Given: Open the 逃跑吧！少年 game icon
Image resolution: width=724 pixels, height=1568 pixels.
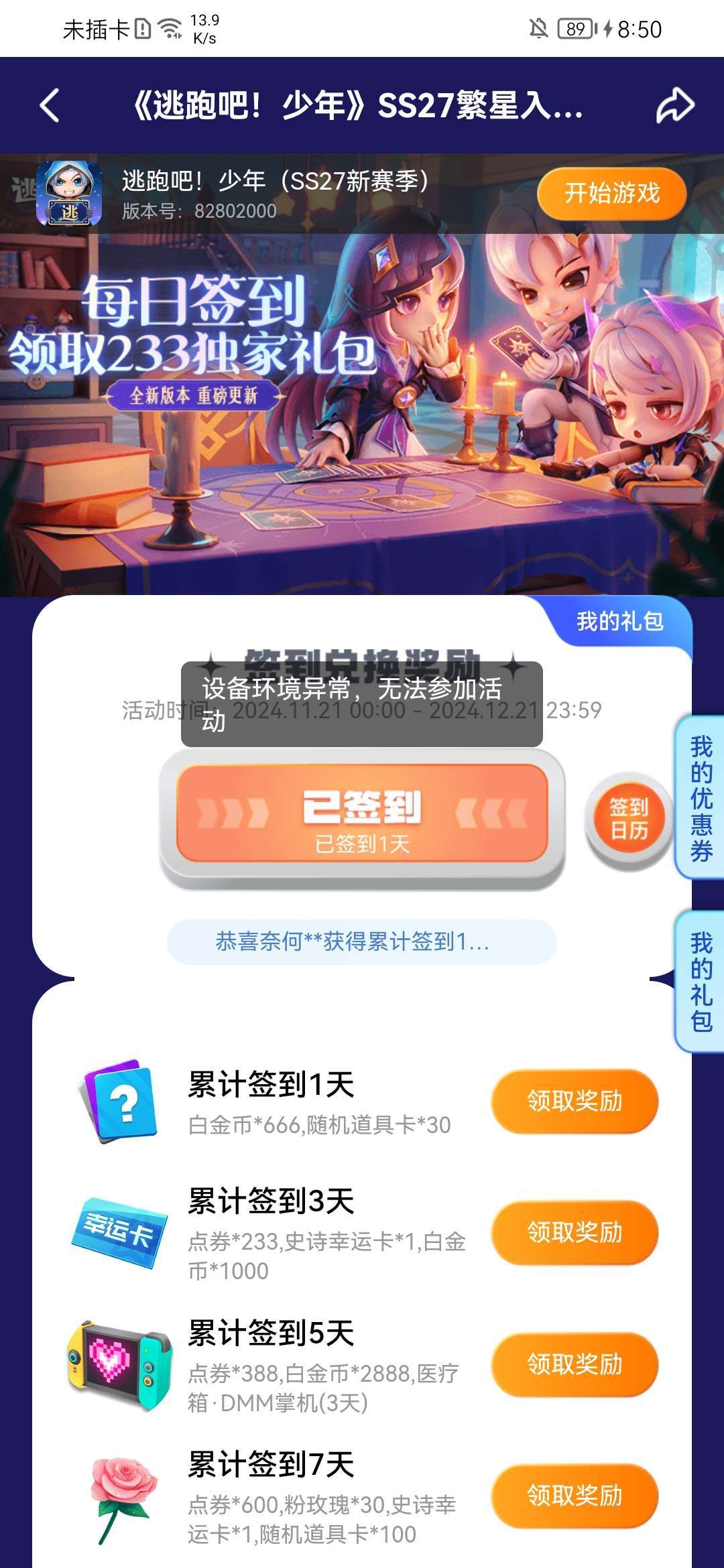Looking at the screenshot, I should tap(69, 194).
